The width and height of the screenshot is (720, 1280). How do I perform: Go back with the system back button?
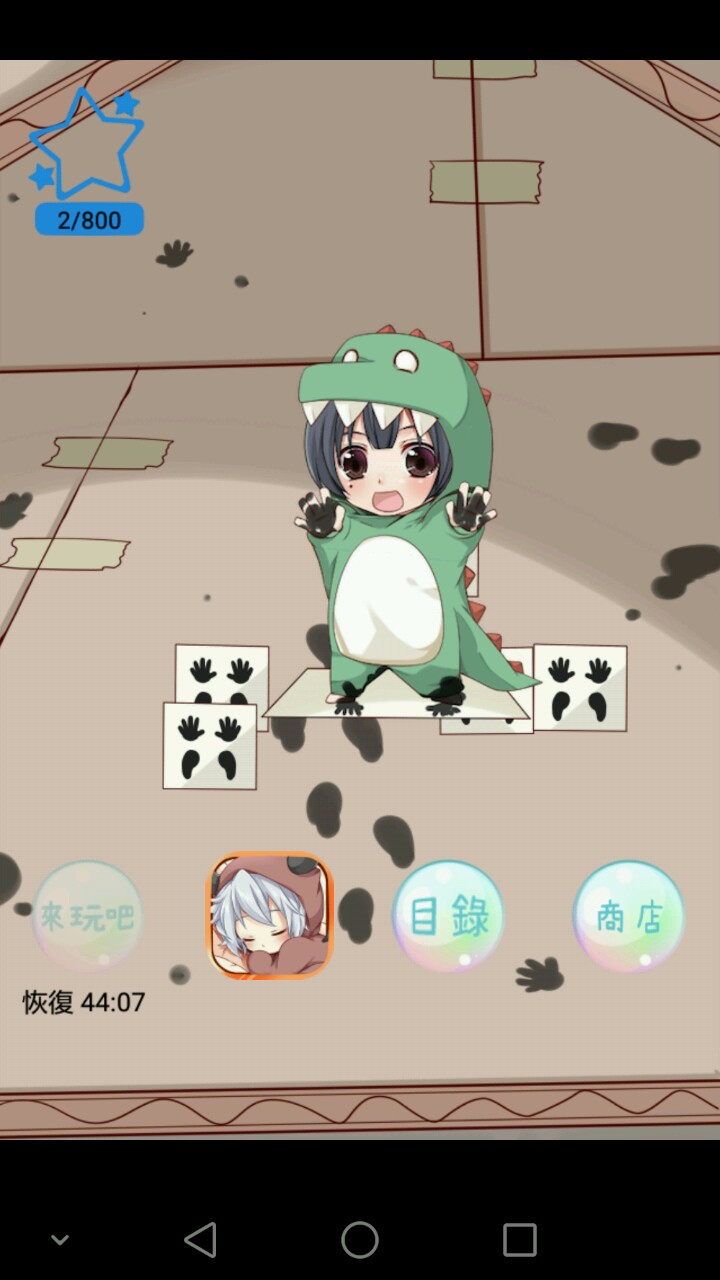[x=200, y=1240]
